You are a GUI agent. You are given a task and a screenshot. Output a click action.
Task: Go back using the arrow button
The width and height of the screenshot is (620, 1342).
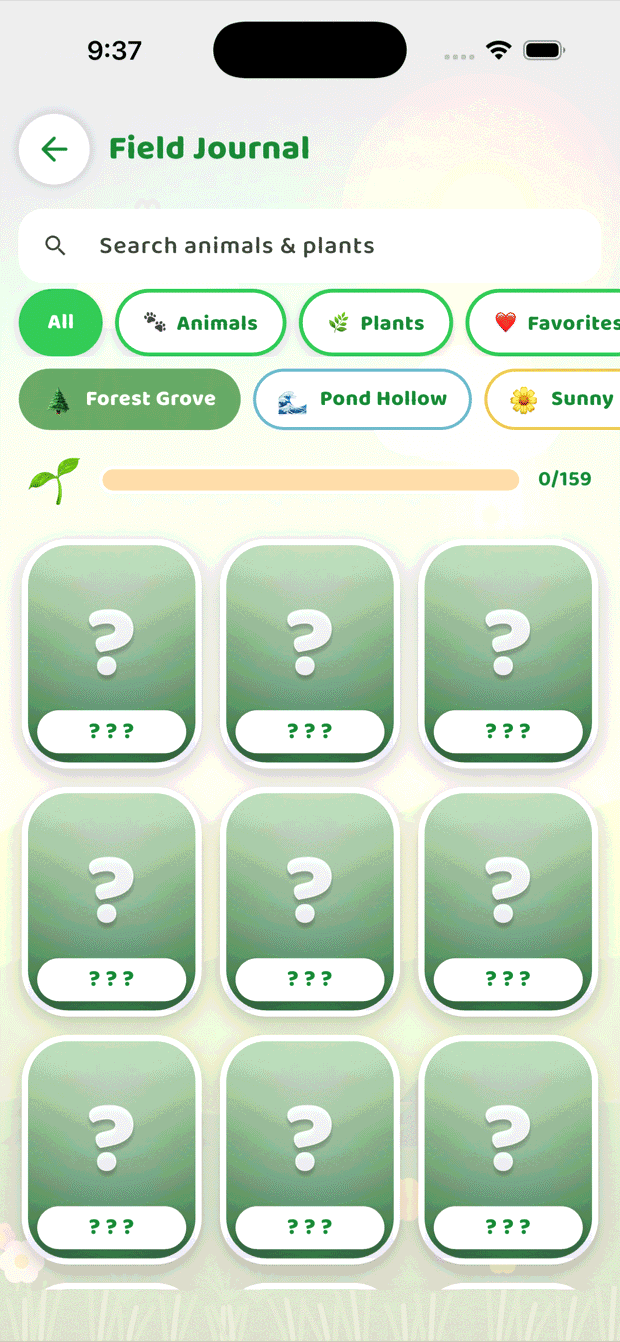pyautogui.click(x=54, y=149)
